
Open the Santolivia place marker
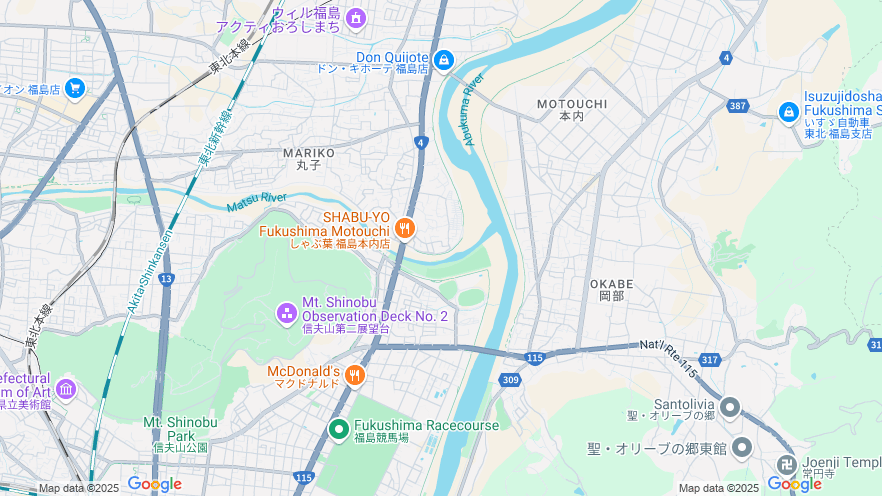pos(729,408)
